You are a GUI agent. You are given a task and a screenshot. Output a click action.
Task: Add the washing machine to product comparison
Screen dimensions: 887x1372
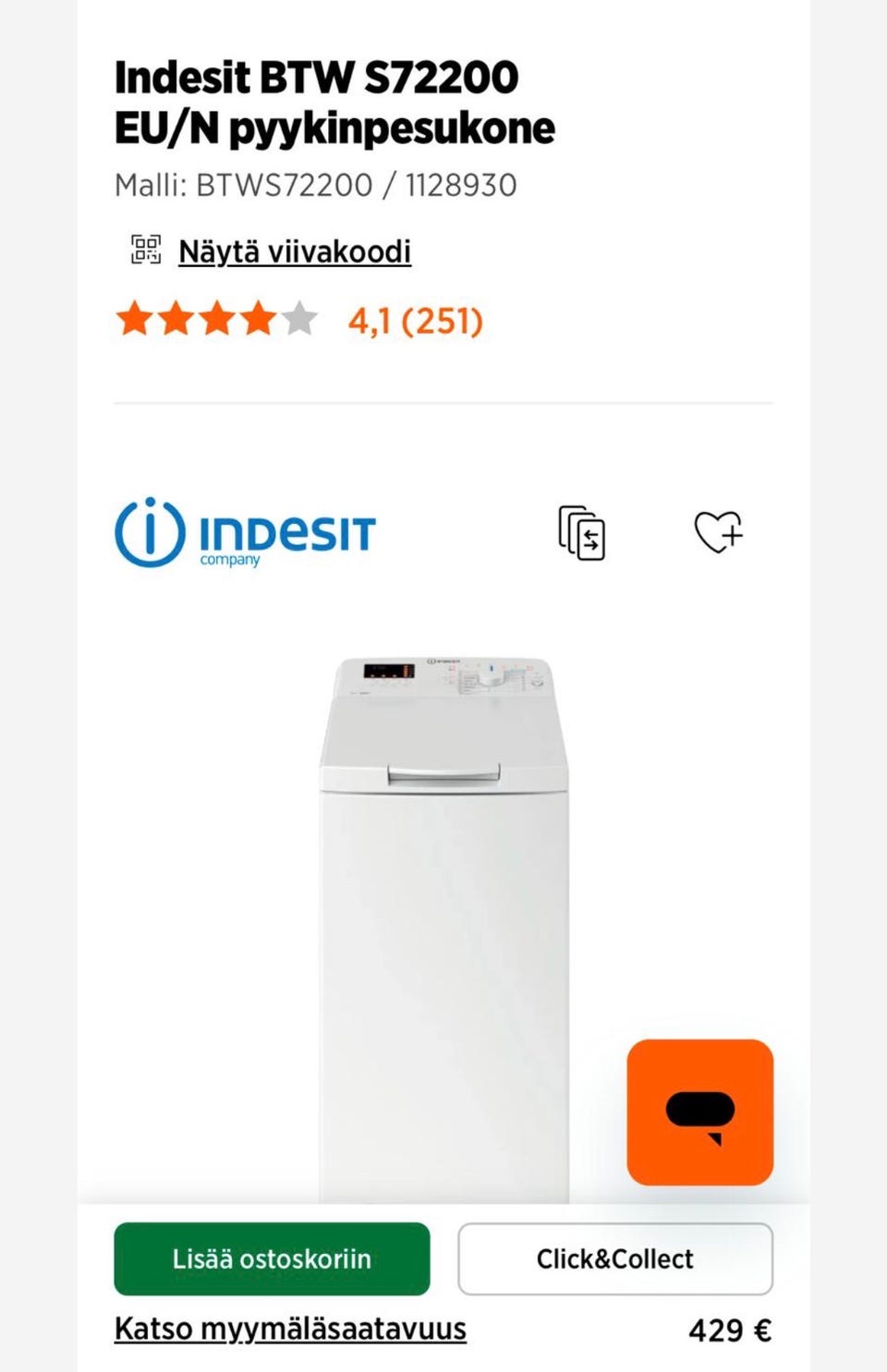(581, 532)
